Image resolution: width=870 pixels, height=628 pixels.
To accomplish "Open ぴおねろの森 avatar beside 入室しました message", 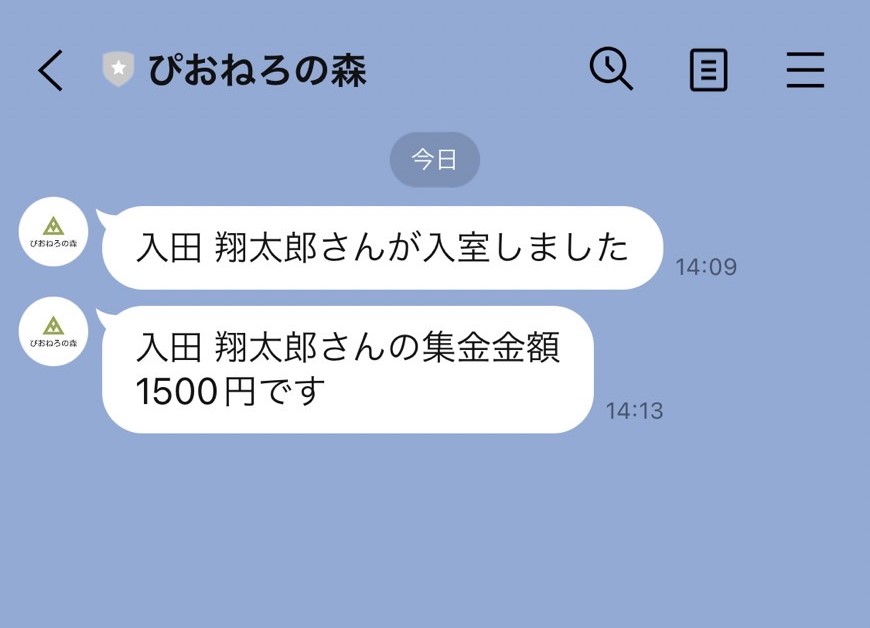I will click(54, 232).
